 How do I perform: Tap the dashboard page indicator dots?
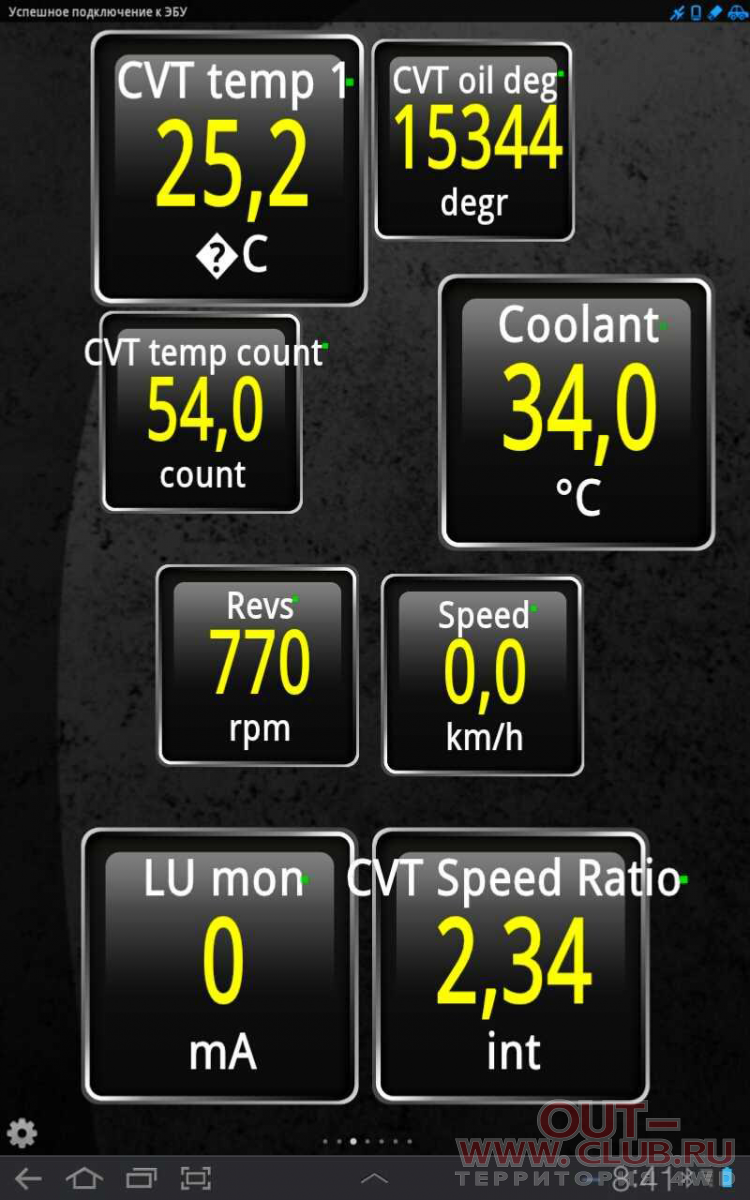[x=368, y=1141]
